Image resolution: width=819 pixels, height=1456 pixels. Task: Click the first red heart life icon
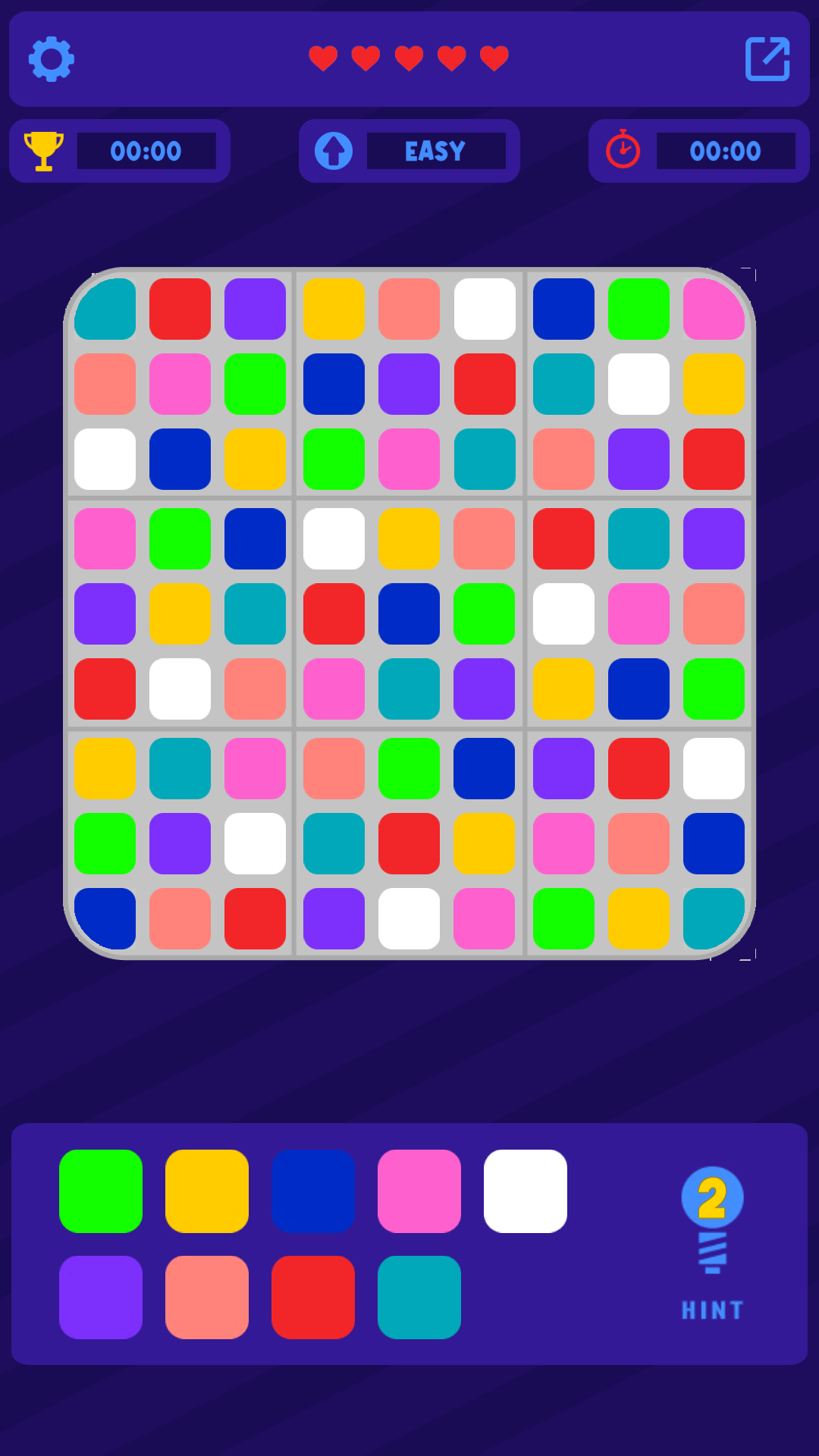pyautogui.click(x=322, y=57)
